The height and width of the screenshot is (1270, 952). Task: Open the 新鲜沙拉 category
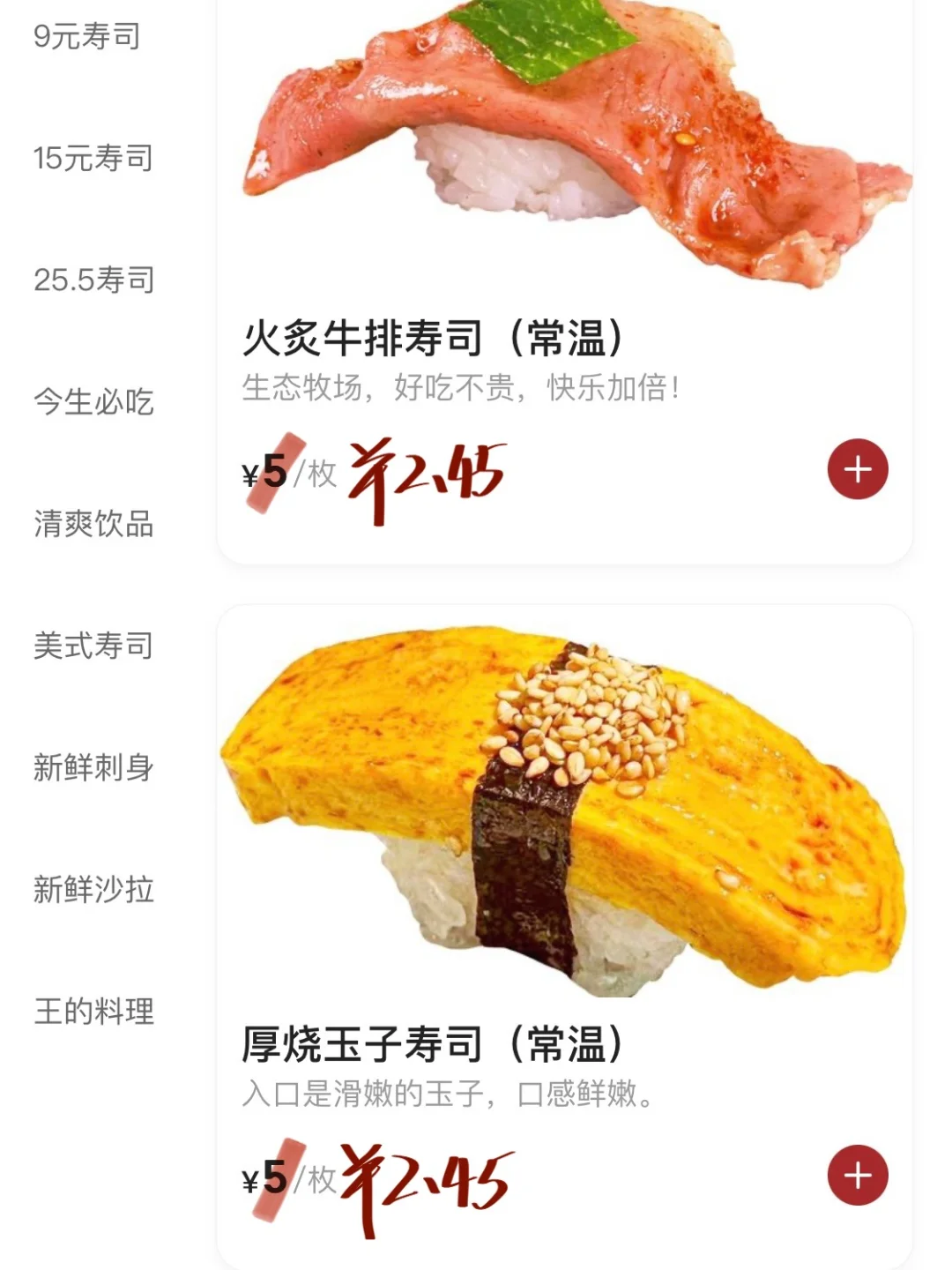click(x=94, y=888)
